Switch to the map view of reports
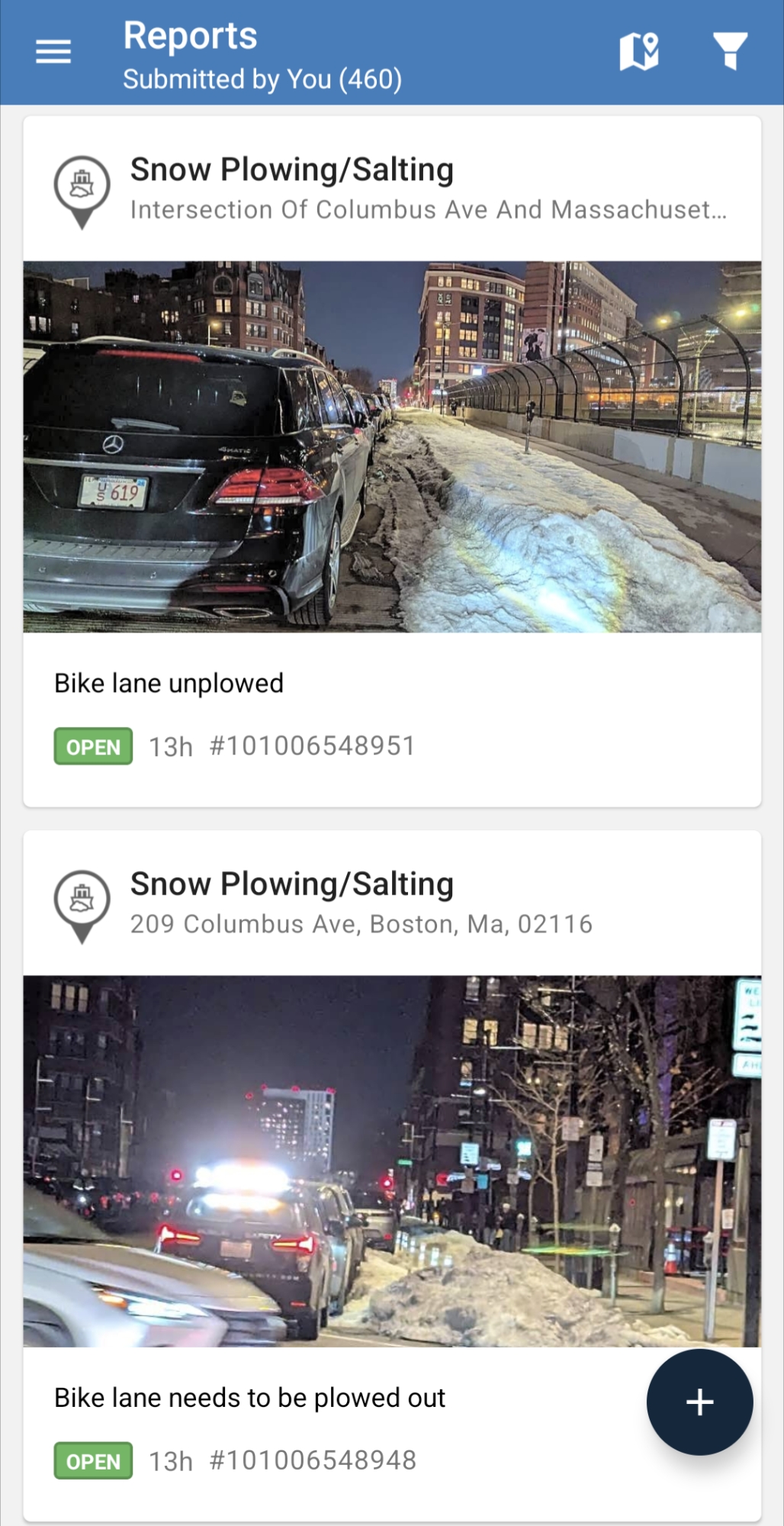This screenshot has height=1526, width=784. point(639,52)
